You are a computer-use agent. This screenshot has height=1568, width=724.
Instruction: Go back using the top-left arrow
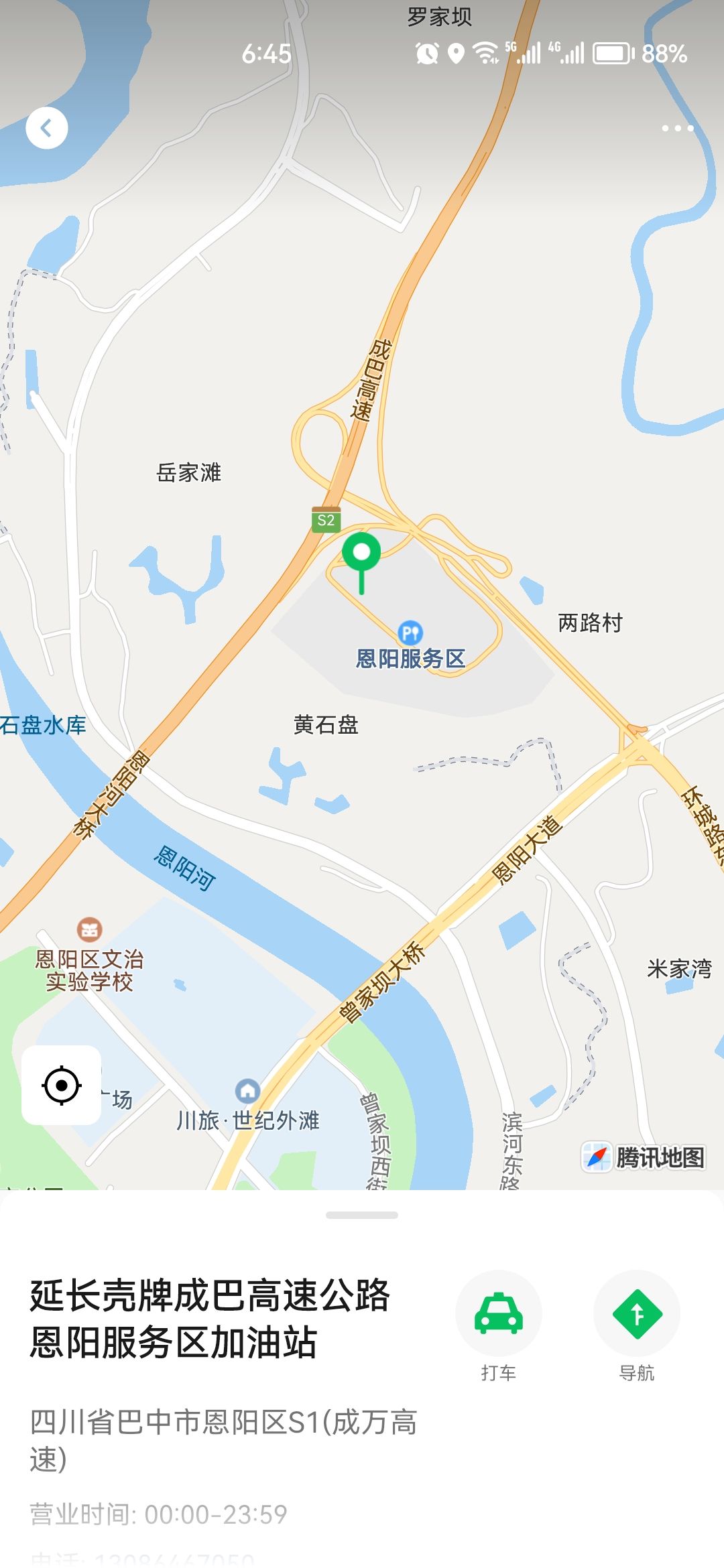tap(47, 127)
